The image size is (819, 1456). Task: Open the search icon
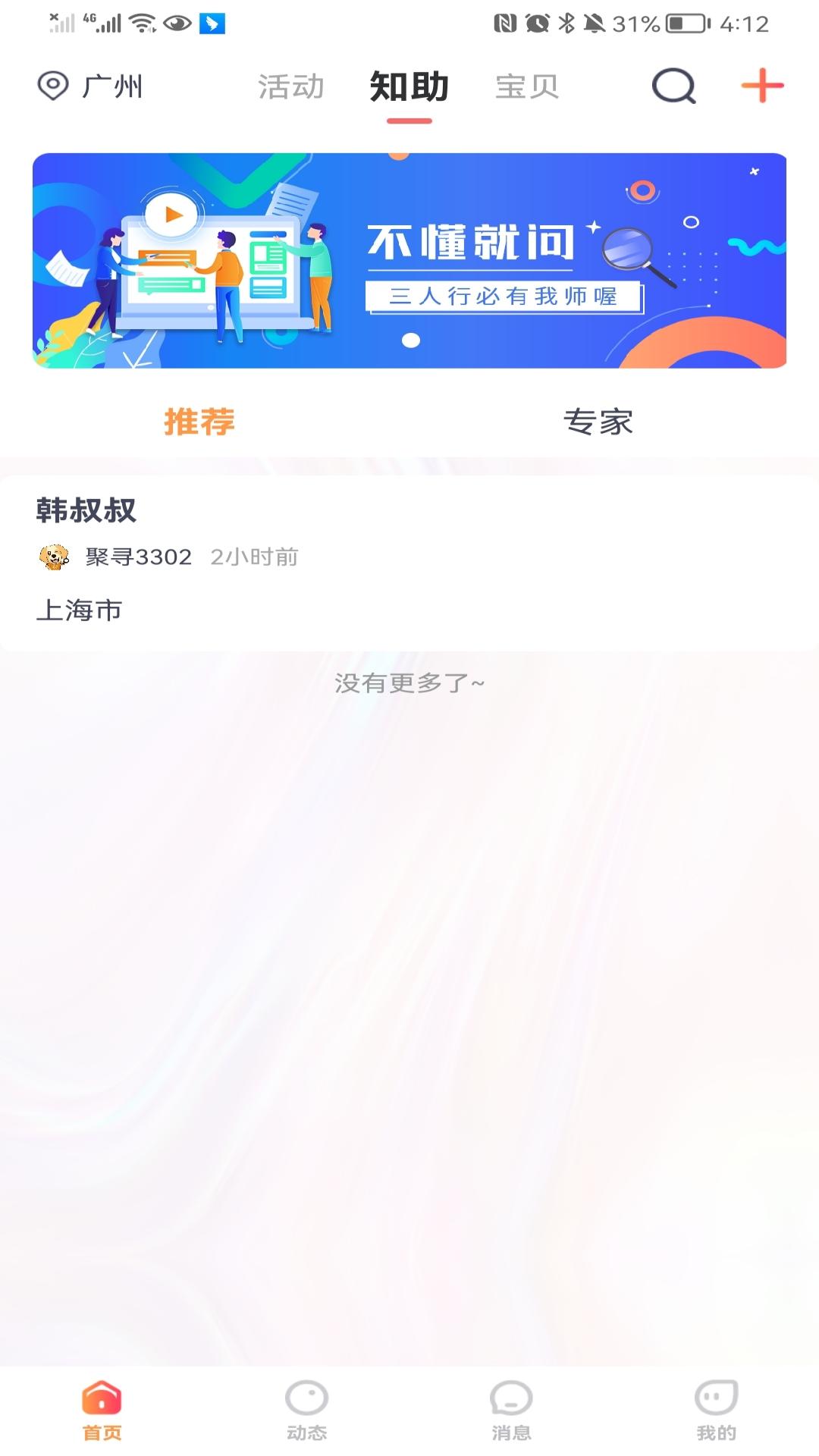click(x=673, y=86)
